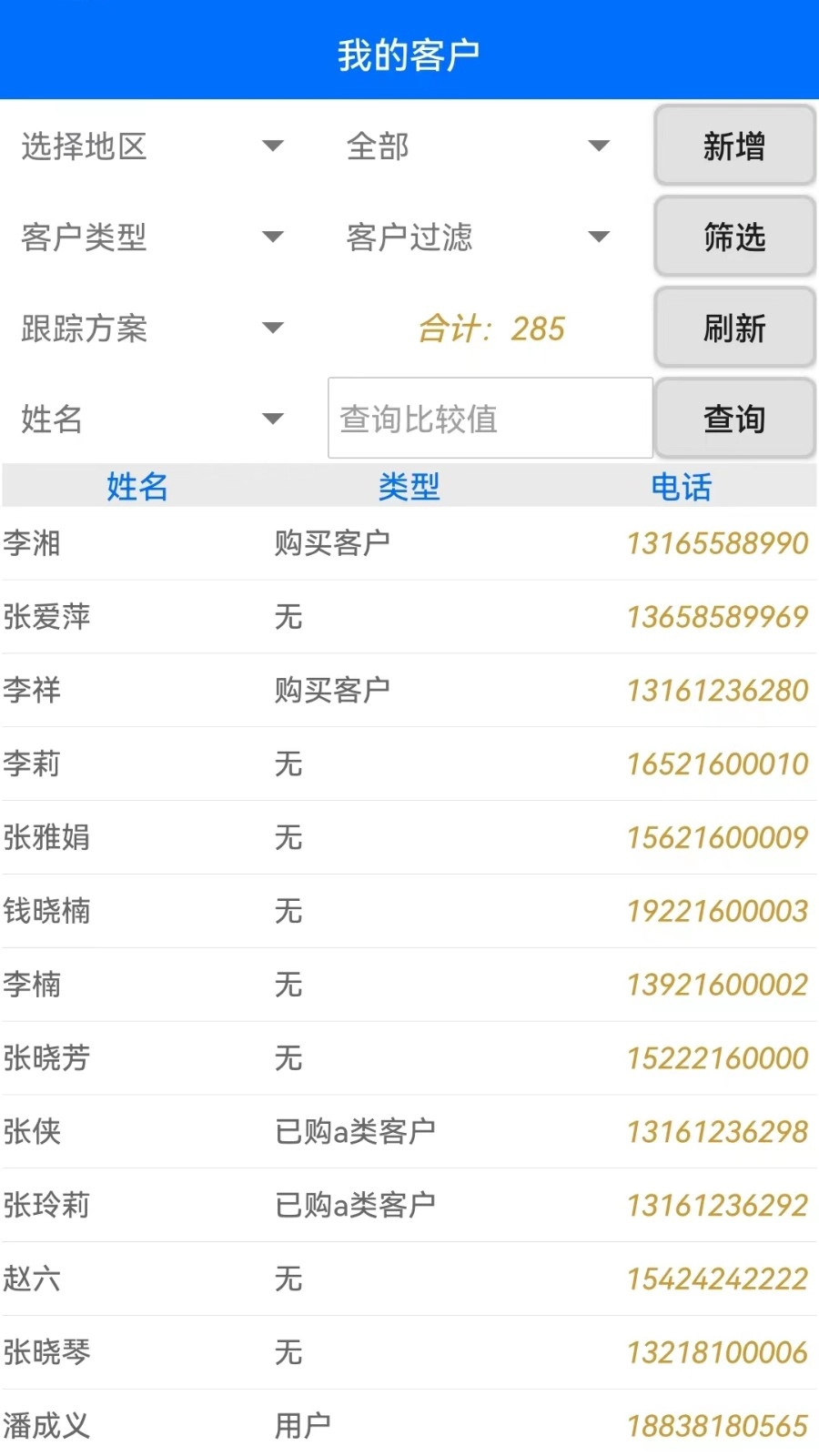Click phone number 18838180565 for 潘成义
819x1456 pixels.
coord(717,1426)
